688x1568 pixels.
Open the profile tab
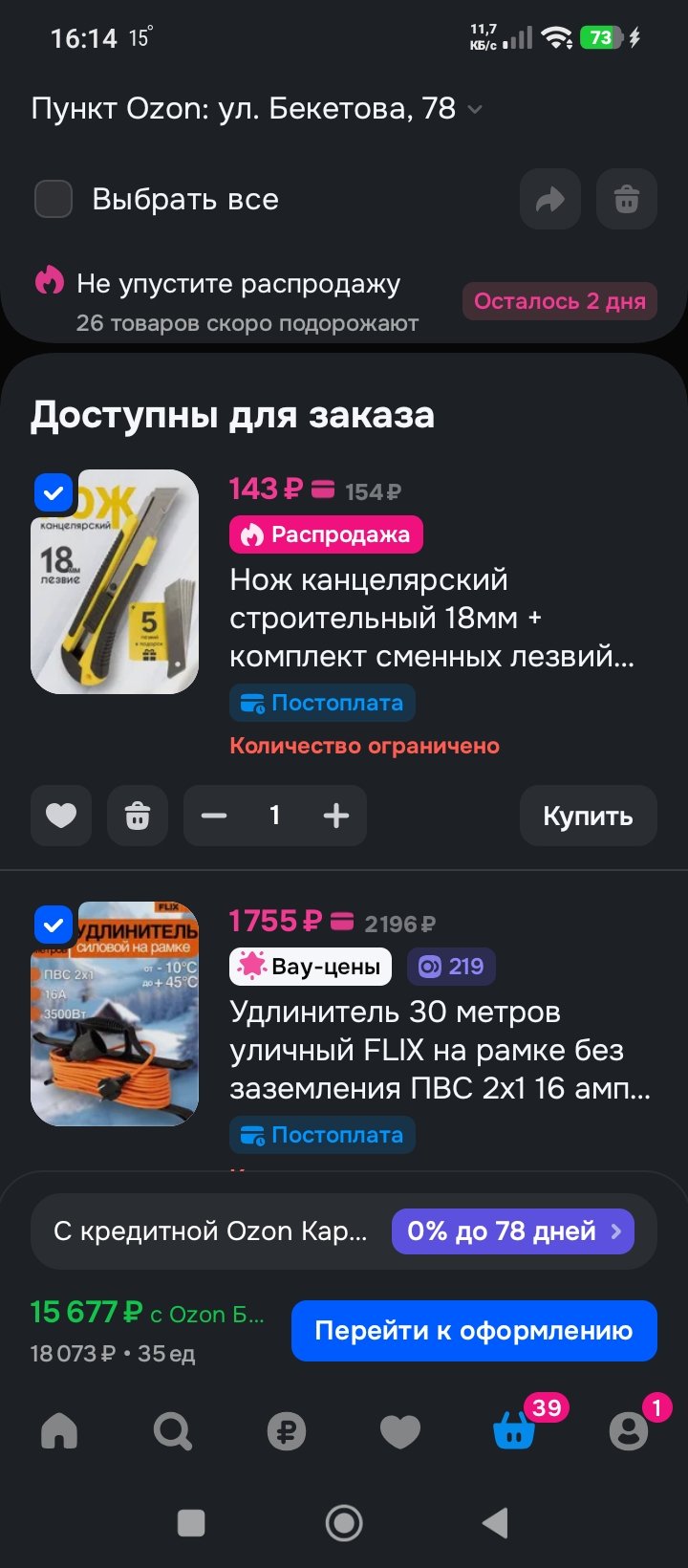pyautogui.click(x=628, y=1431)
